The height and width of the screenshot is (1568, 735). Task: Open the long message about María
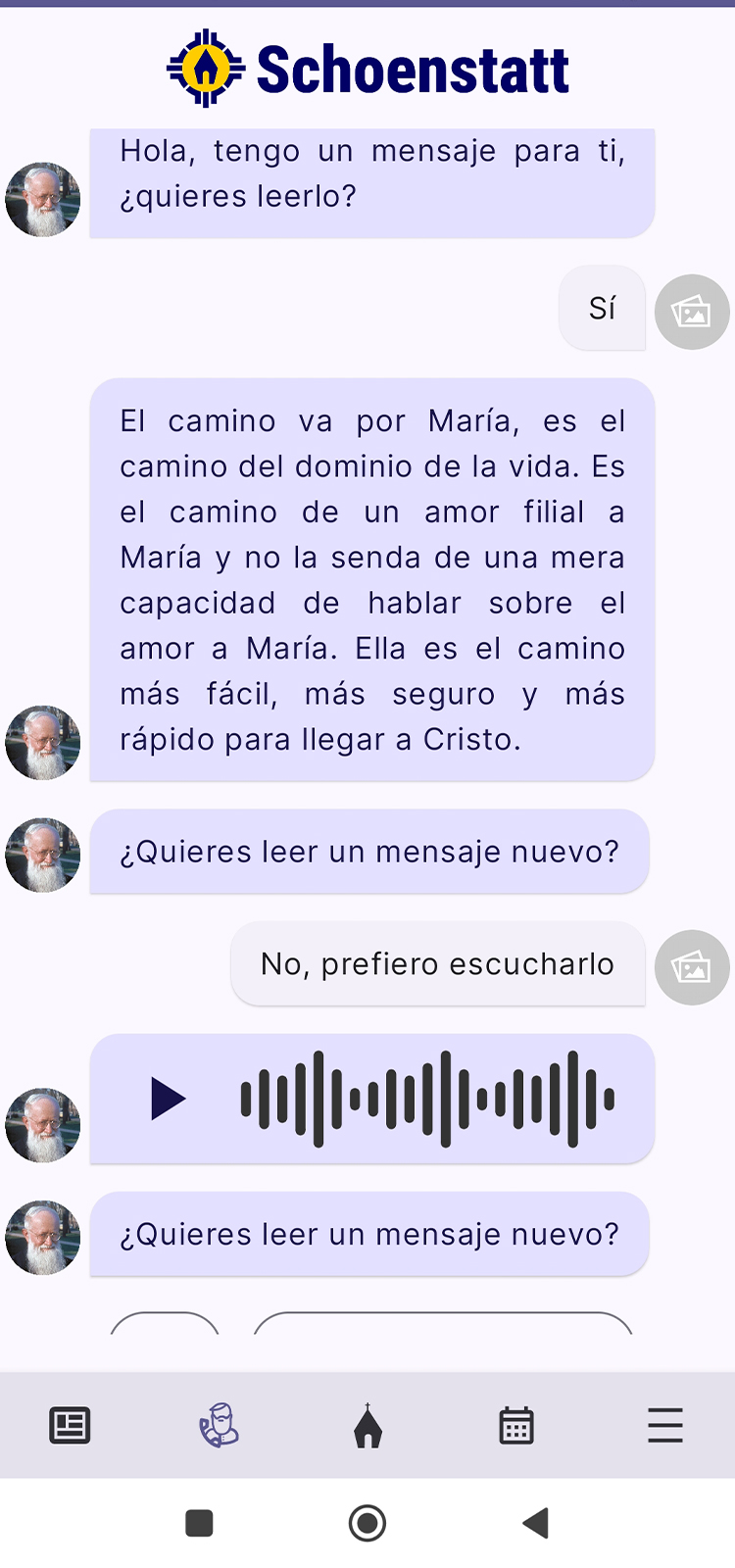(x=372, y=578)
